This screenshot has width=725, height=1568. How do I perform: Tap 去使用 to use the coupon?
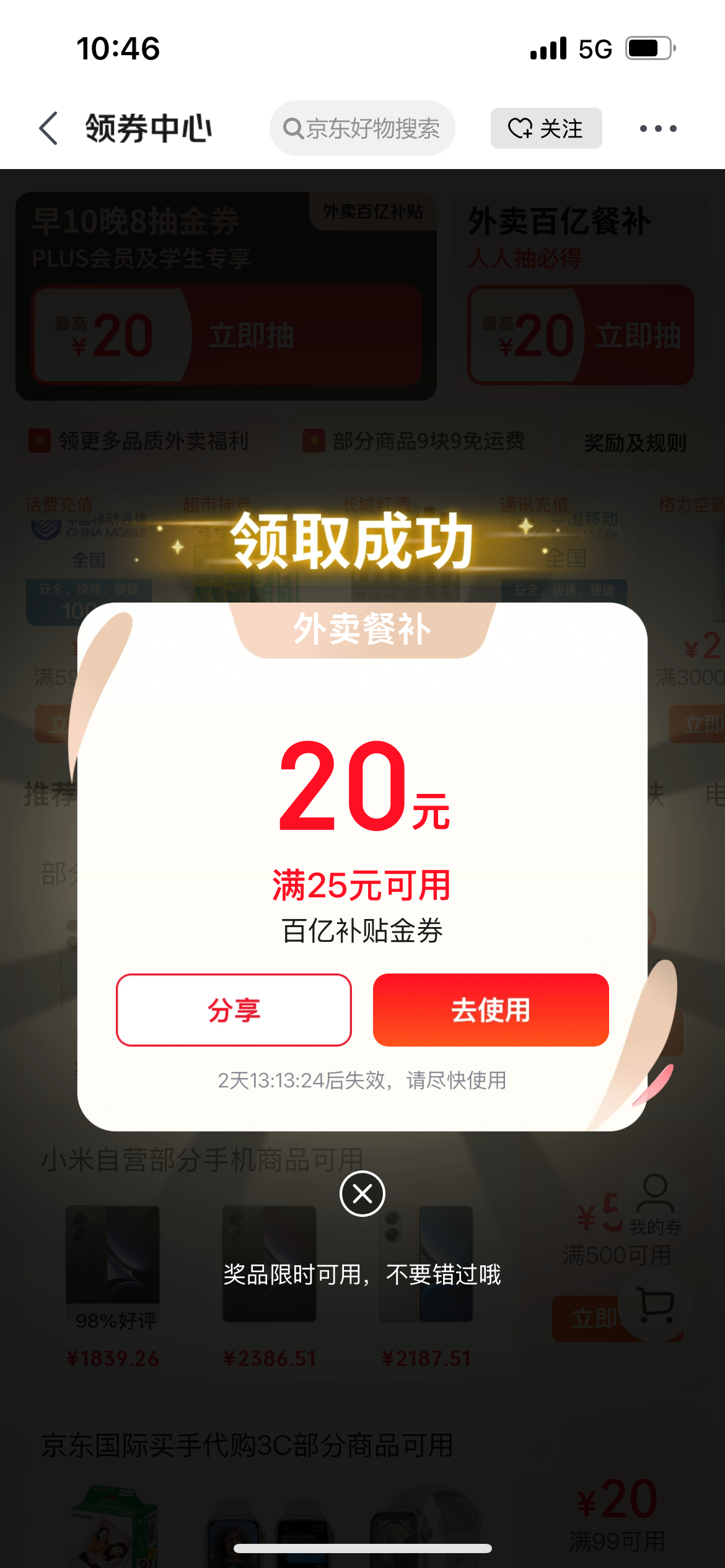click(491, 1010)
